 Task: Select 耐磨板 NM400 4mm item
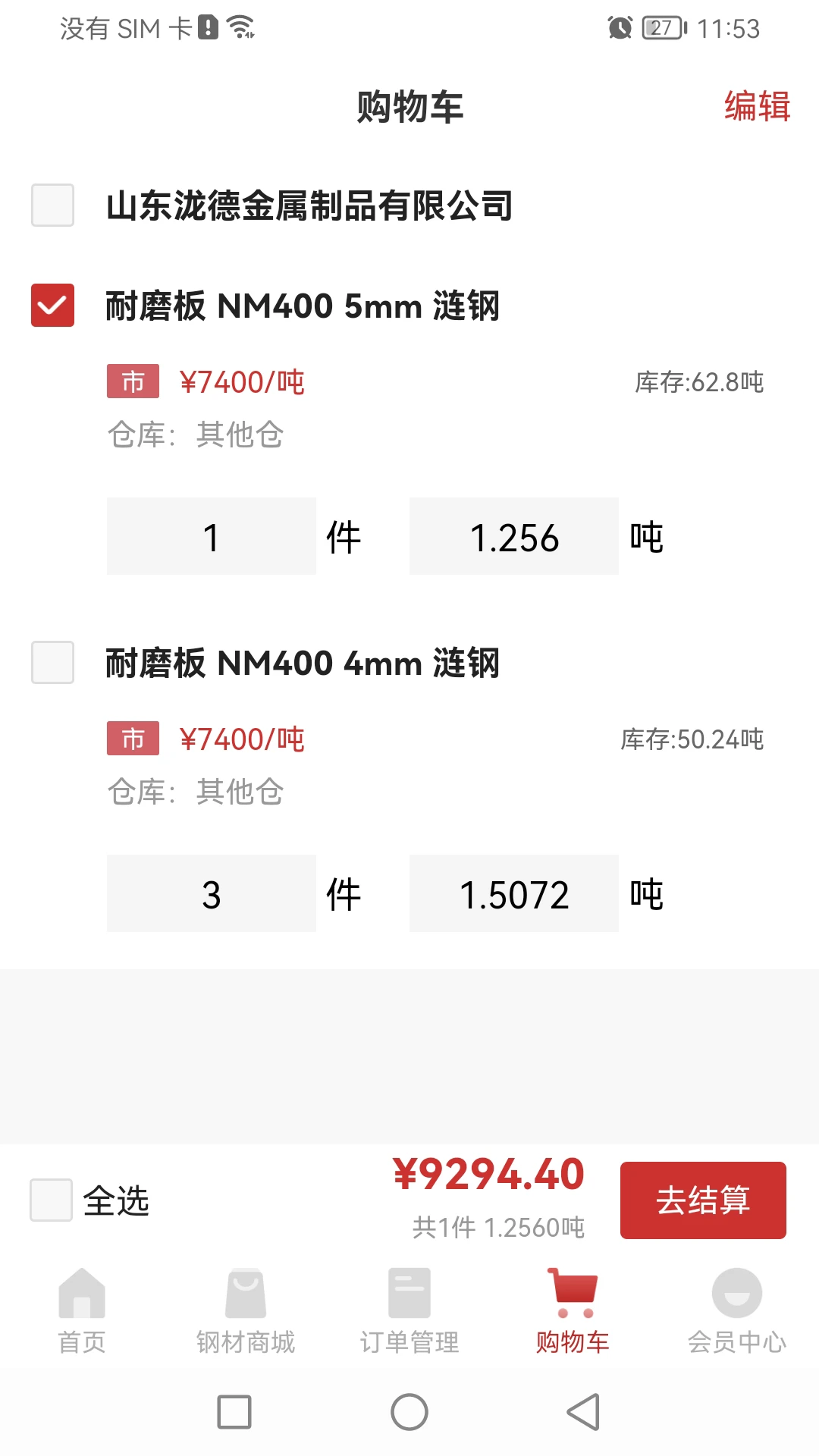(x=52, y=662)
